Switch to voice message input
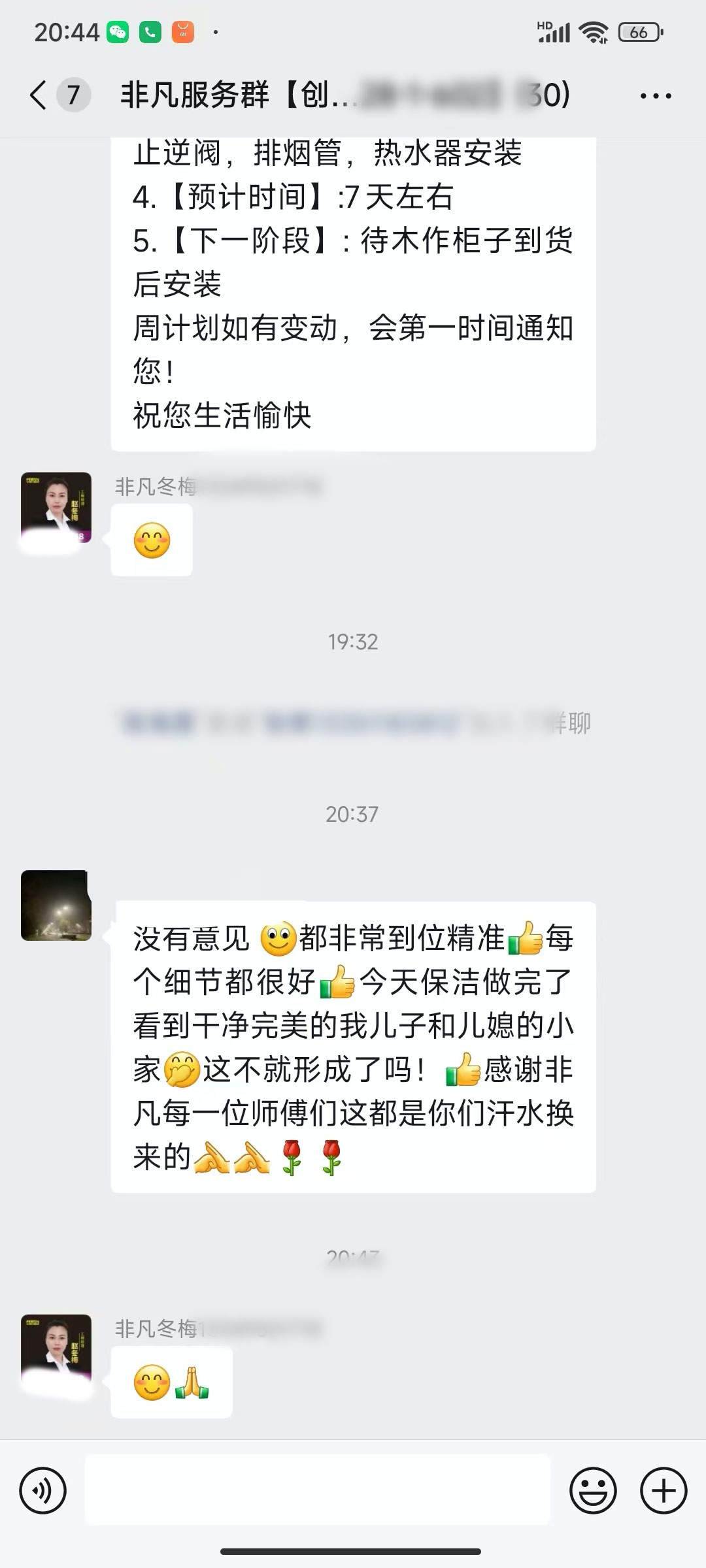This screenshot has height=1568, width=706. (43, 1491)
